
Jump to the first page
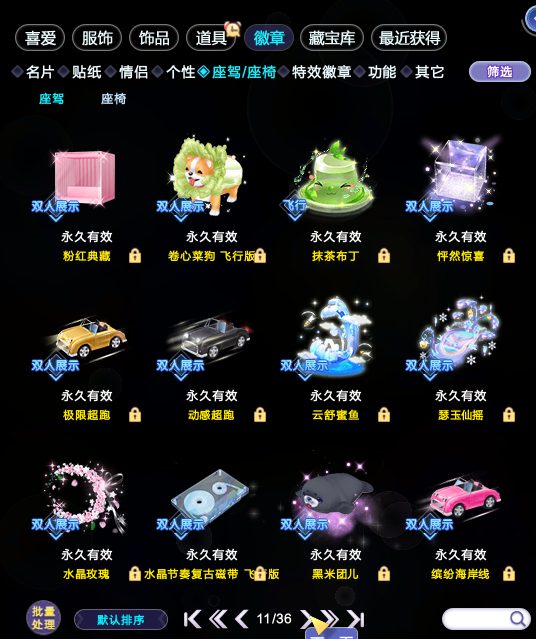pos(192,619)
